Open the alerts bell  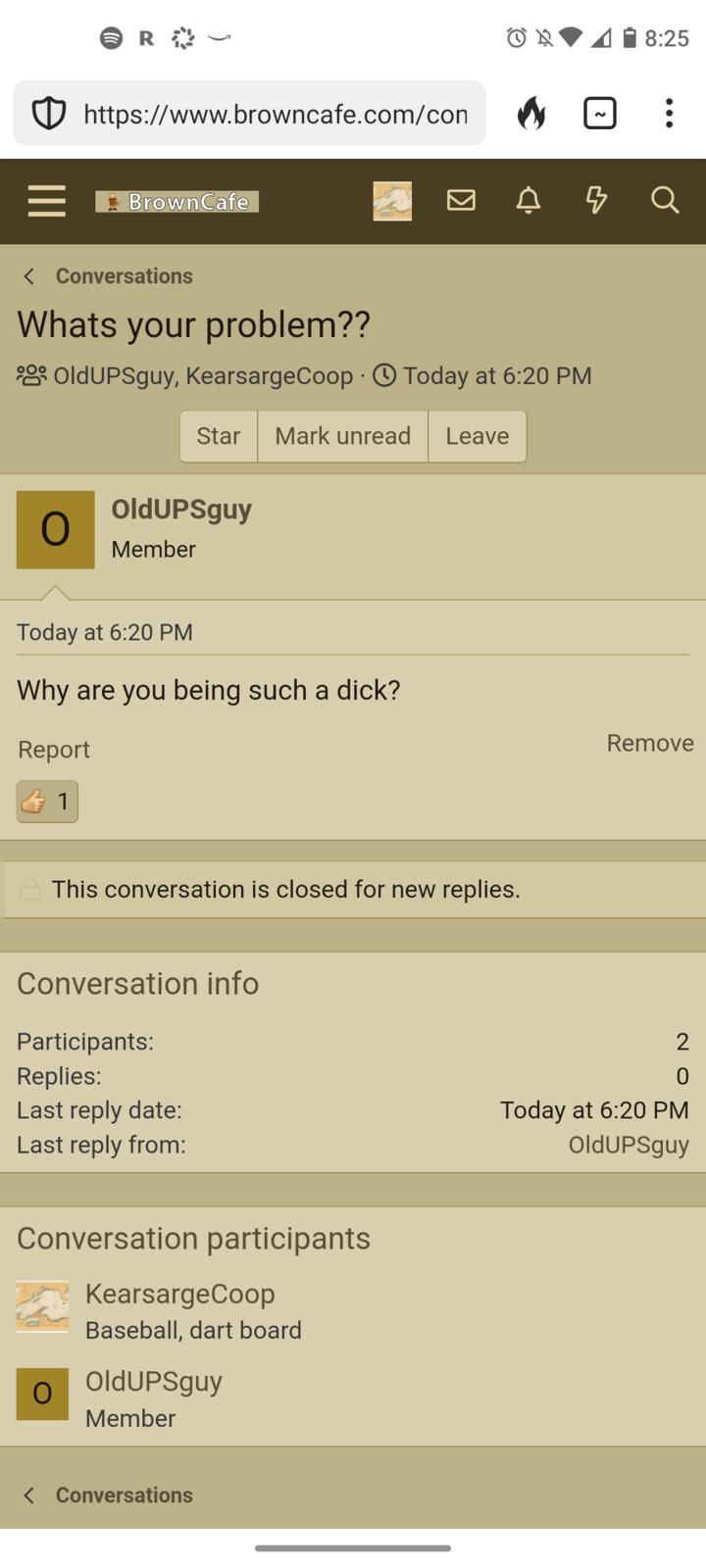(x=529, y=200)
